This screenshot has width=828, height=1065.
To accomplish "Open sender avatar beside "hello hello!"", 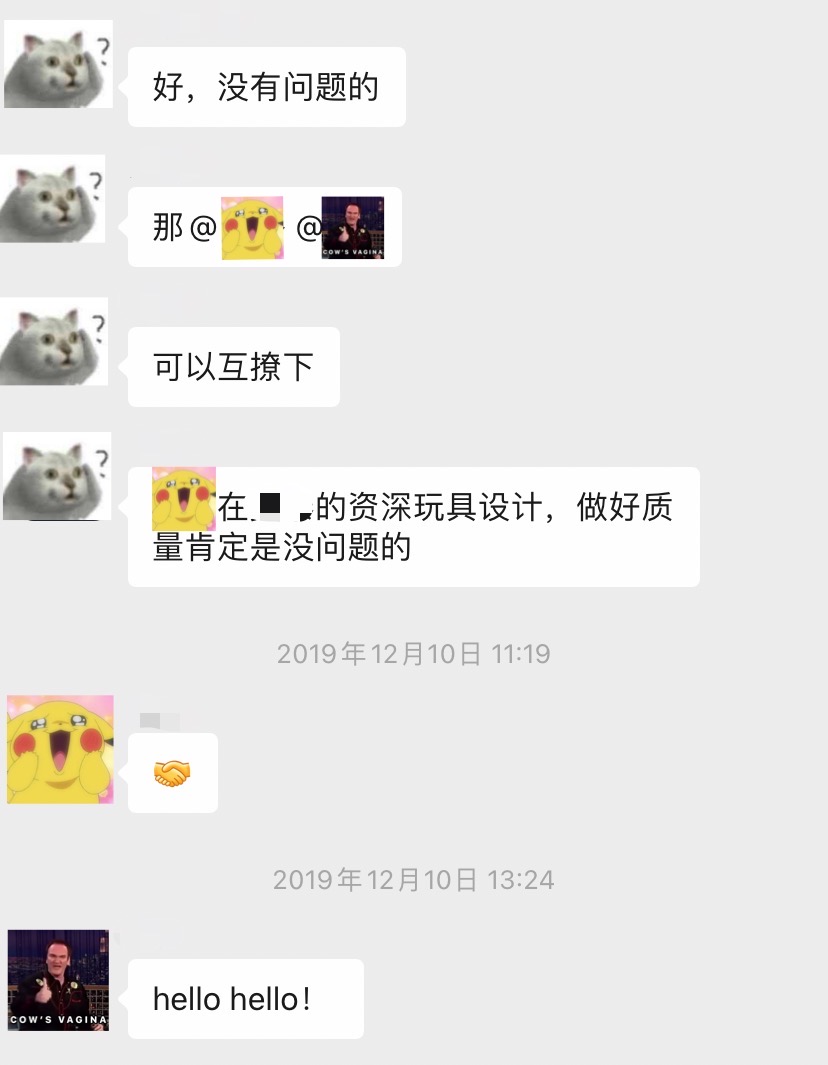I will pyautogui.click(x=58, y=980).
